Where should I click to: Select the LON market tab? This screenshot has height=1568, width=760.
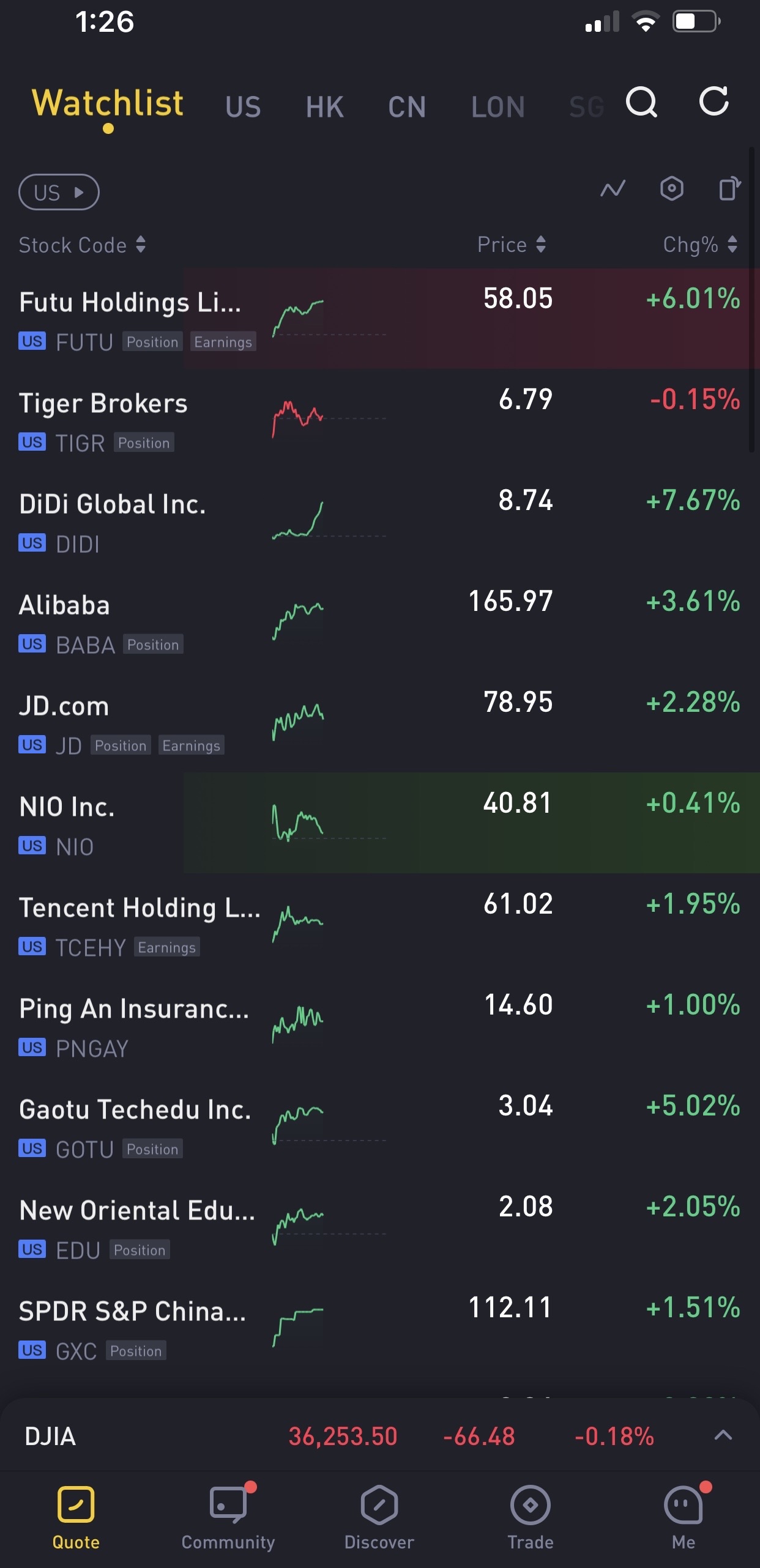497,108
